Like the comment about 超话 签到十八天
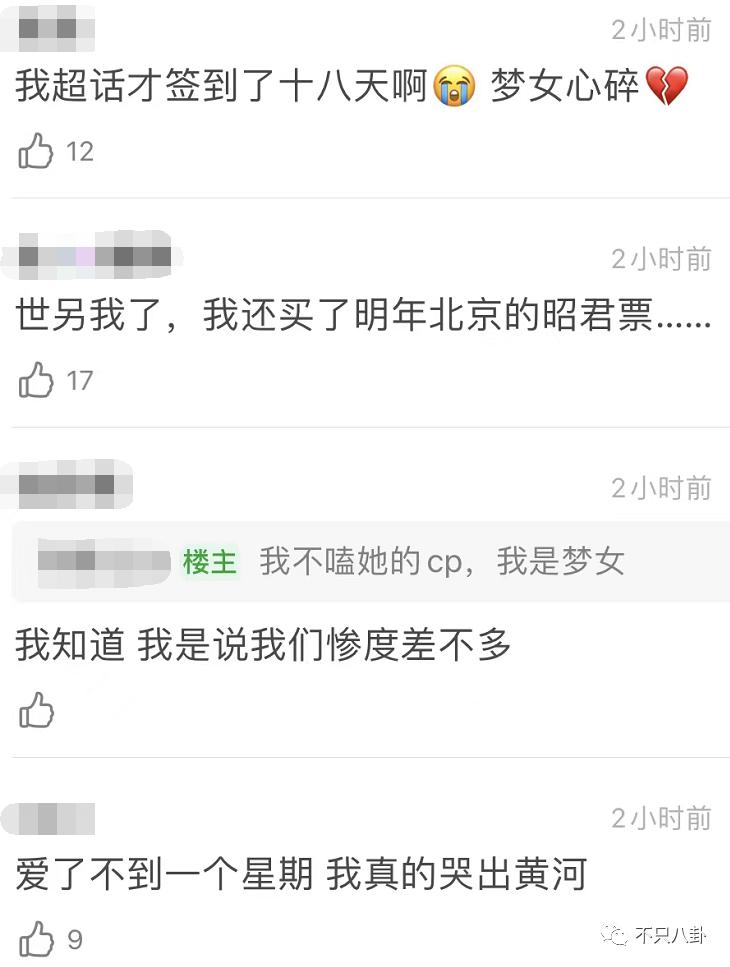The image size is (730, 967). click(36, 152)
